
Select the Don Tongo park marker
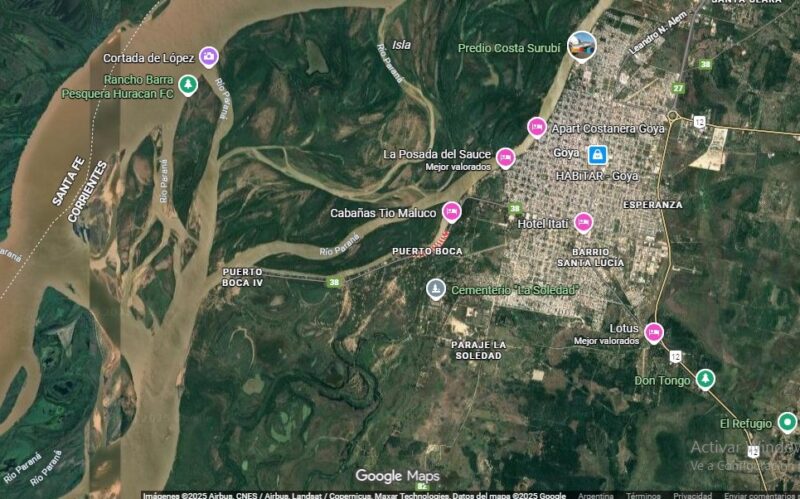tap(705, 379)
